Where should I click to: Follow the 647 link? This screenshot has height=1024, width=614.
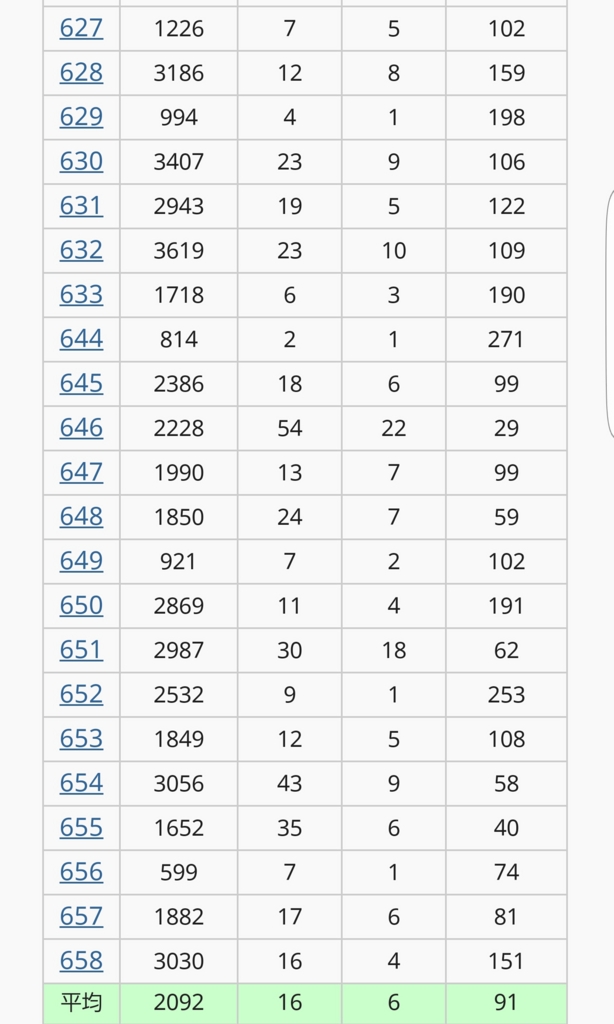81,471
